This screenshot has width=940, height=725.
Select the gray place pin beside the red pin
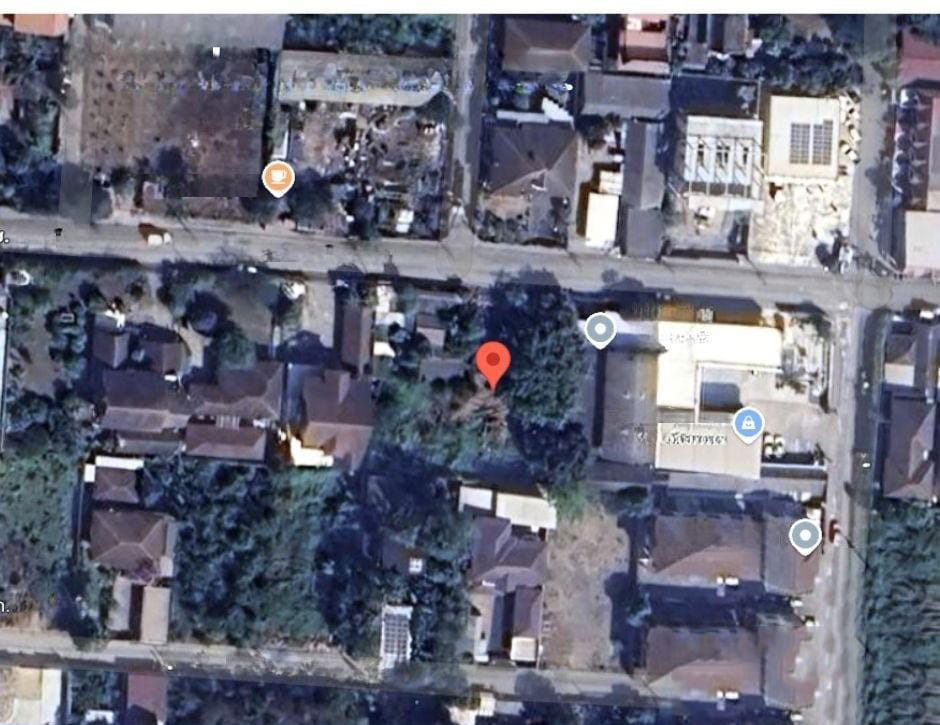click(x=599, y=329)
